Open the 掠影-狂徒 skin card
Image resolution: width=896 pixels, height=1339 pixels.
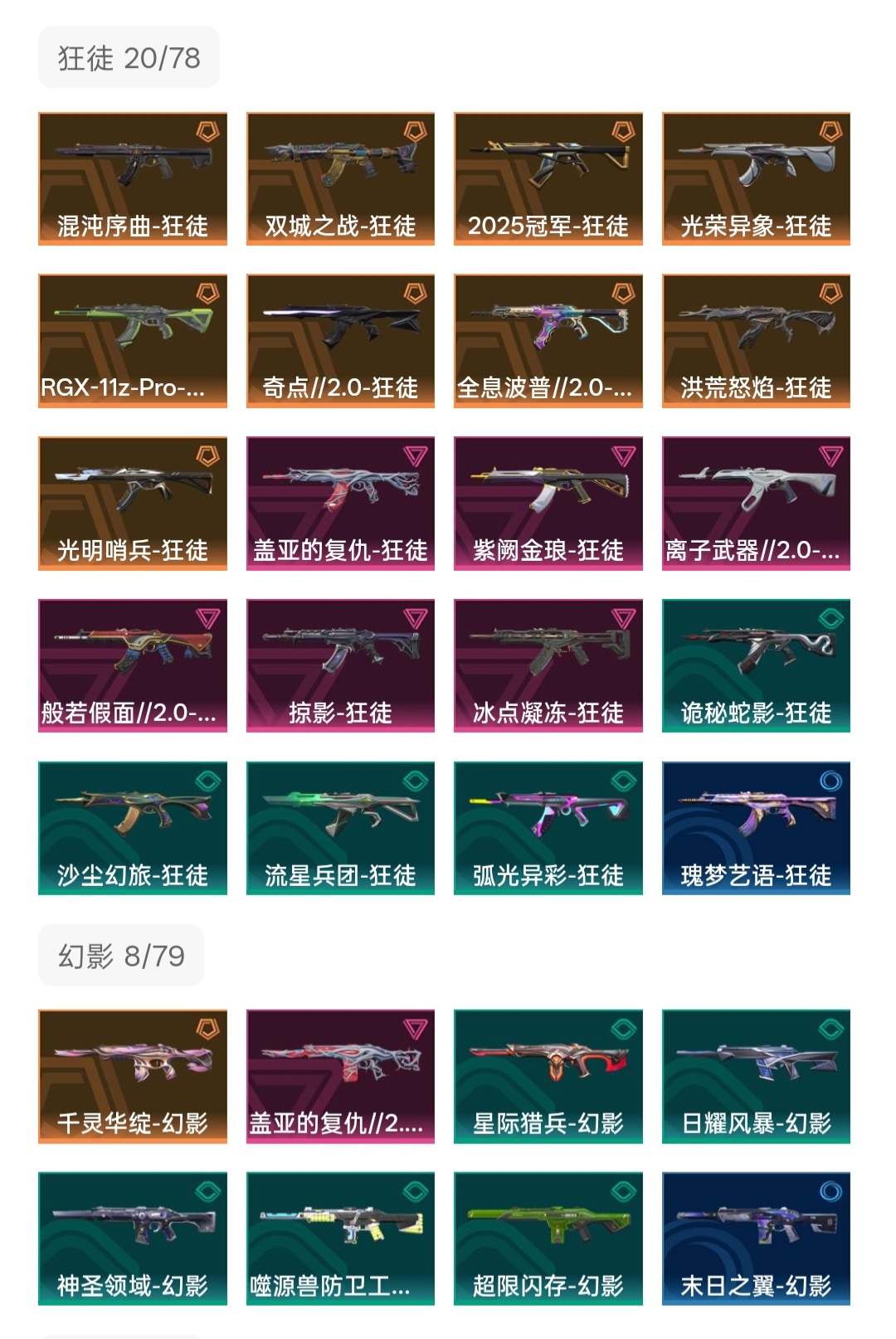(340, 665)
